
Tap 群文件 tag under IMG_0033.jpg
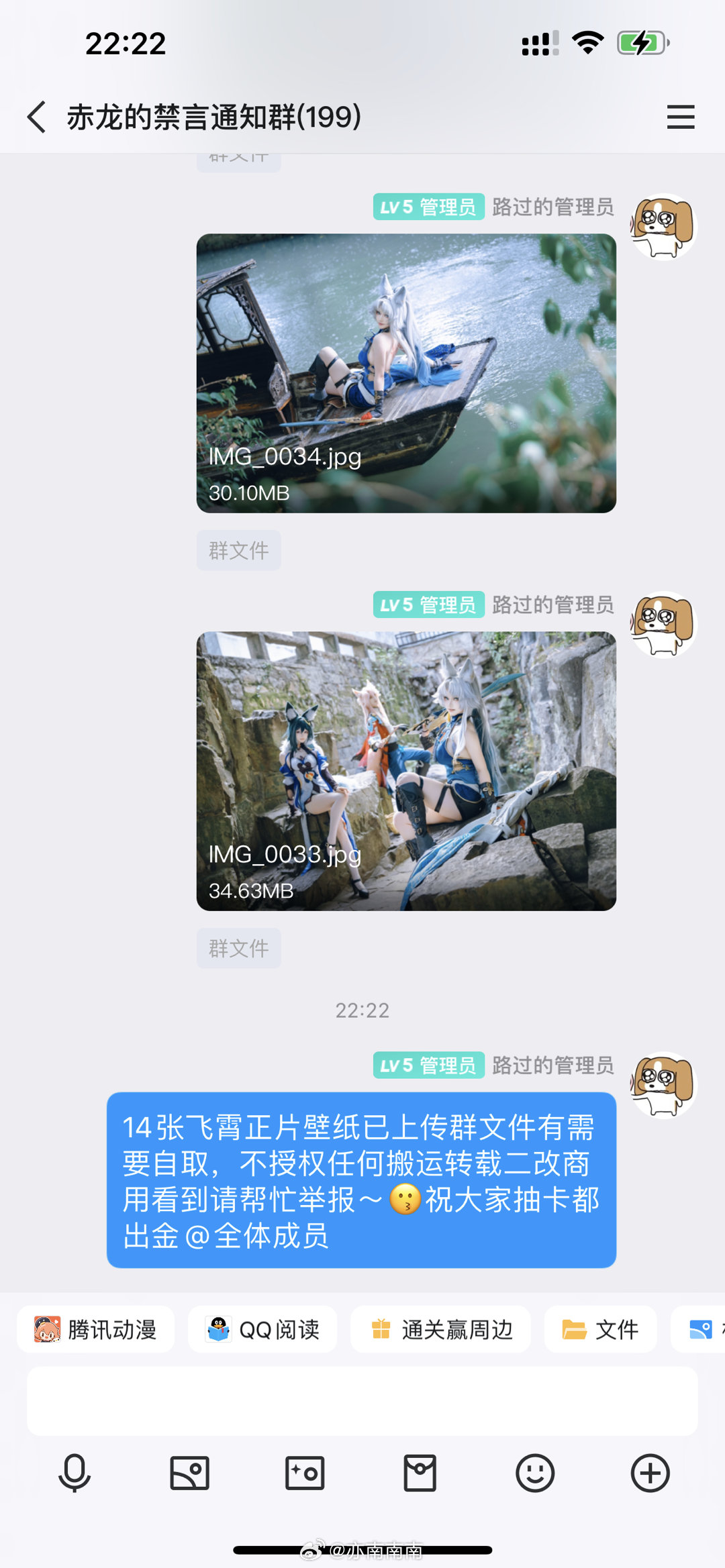pyautogui.click(x=238, y=948)
